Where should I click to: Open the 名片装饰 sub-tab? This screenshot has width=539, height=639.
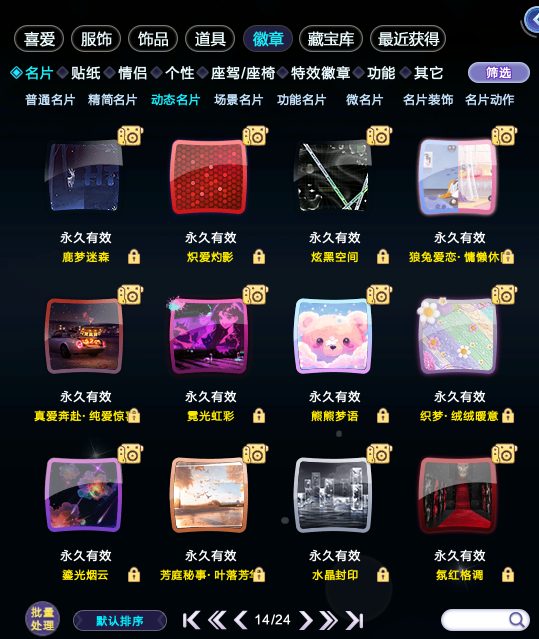[428, 100]
